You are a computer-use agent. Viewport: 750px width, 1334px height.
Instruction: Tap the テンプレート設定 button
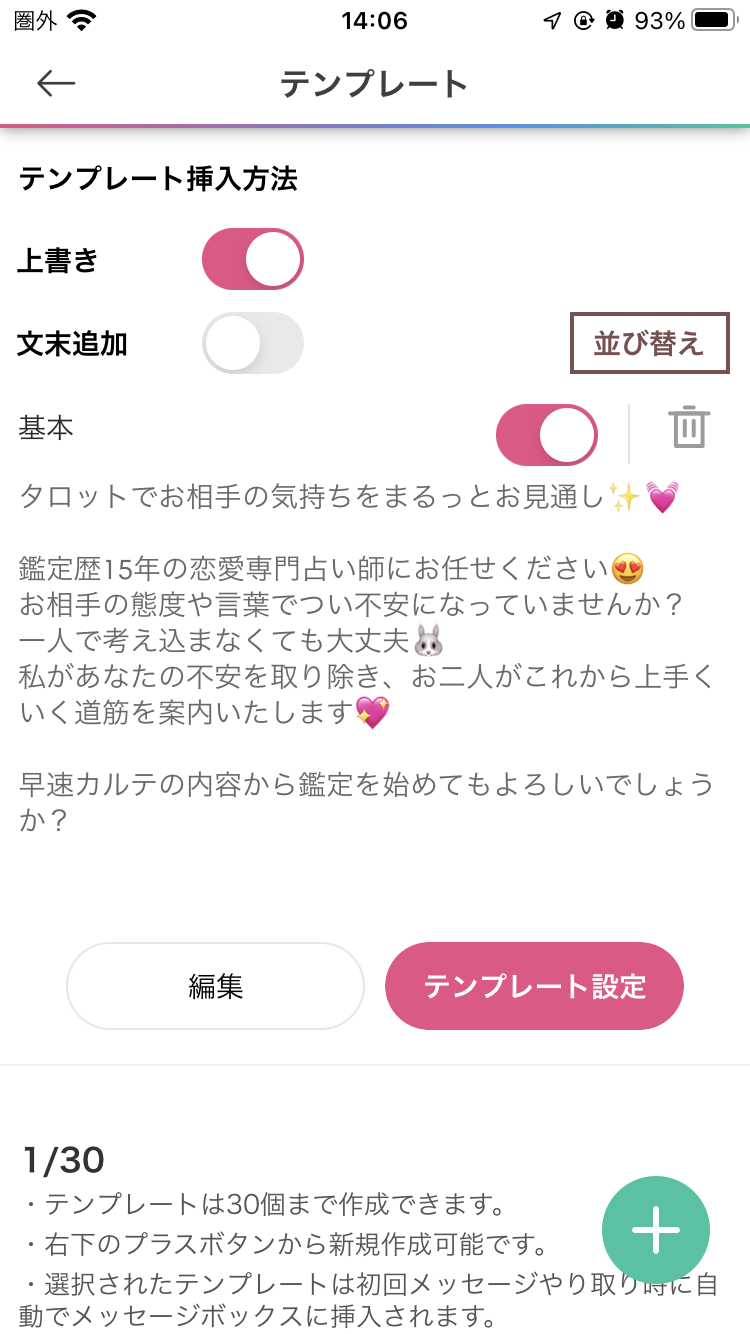pos(535,986)
